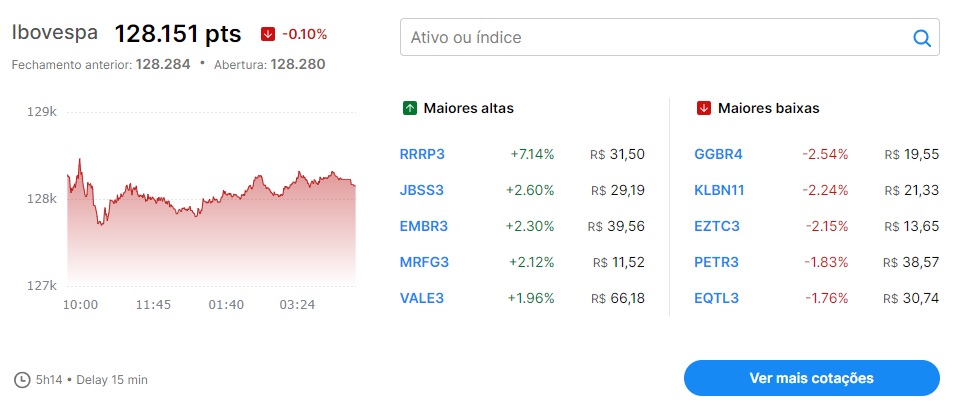This screenshot has width=973, height=401.
Task: View the MRFG3 quote
Action: (424, 262)
